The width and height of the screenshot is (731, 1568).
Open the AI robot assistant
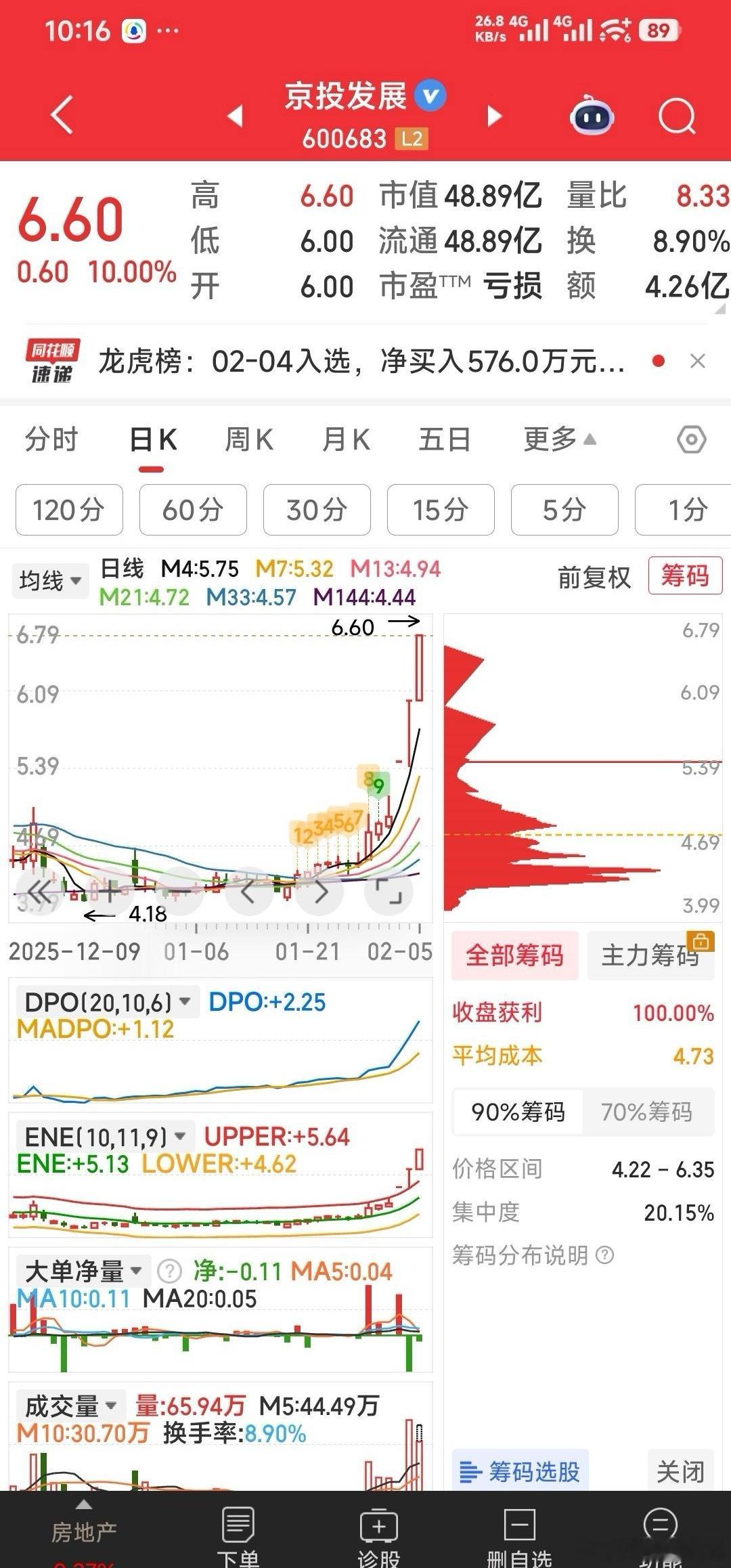tap(592, 117)
